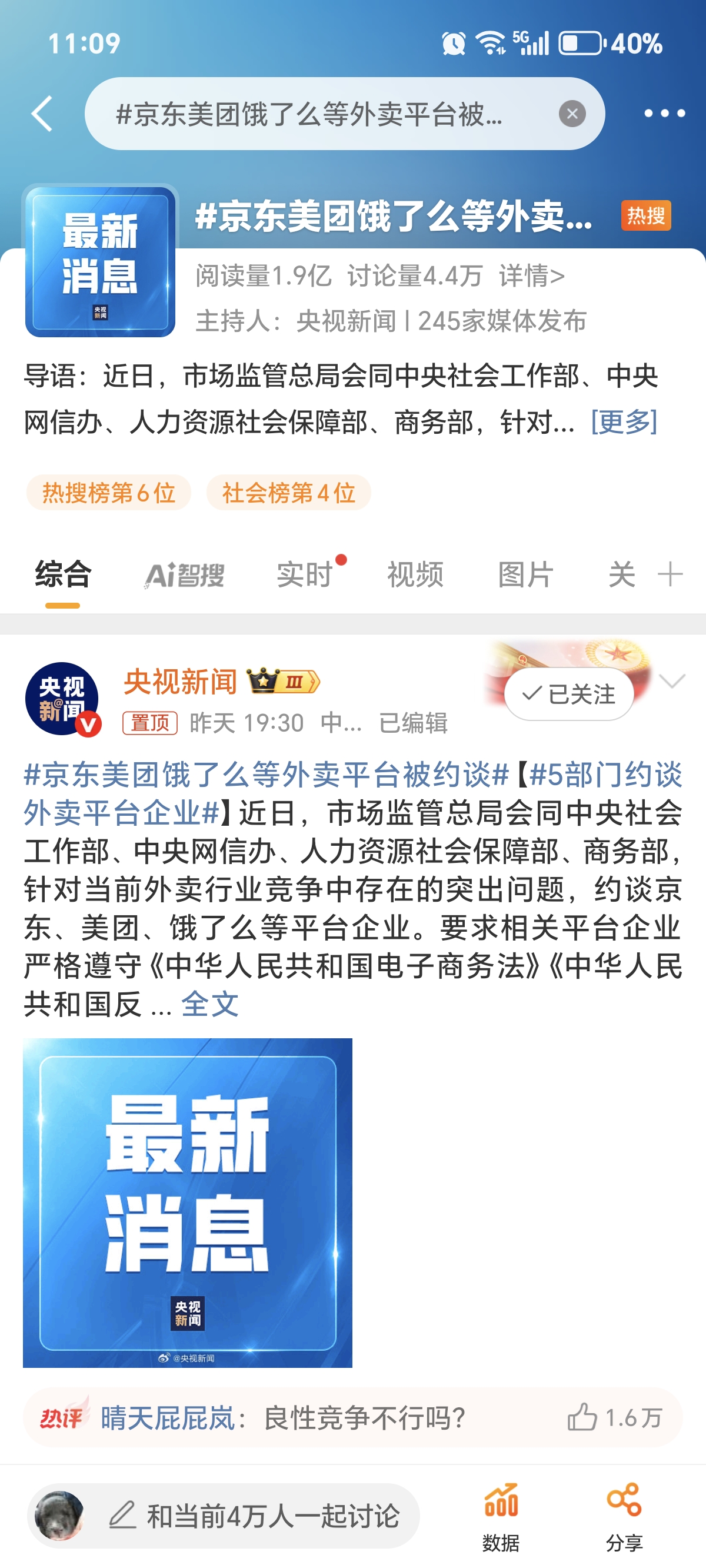Read the full post via 全文
Screen dimensions: 706x1568
[x=209, y=1004]
